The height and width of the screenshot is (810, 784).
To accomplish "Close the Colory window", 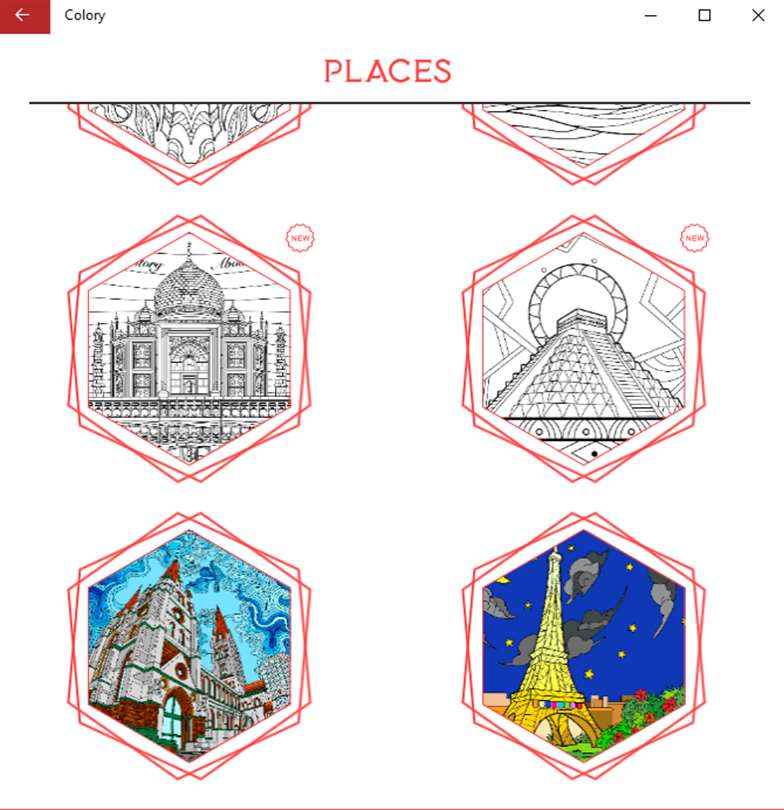I will point(758,16).
